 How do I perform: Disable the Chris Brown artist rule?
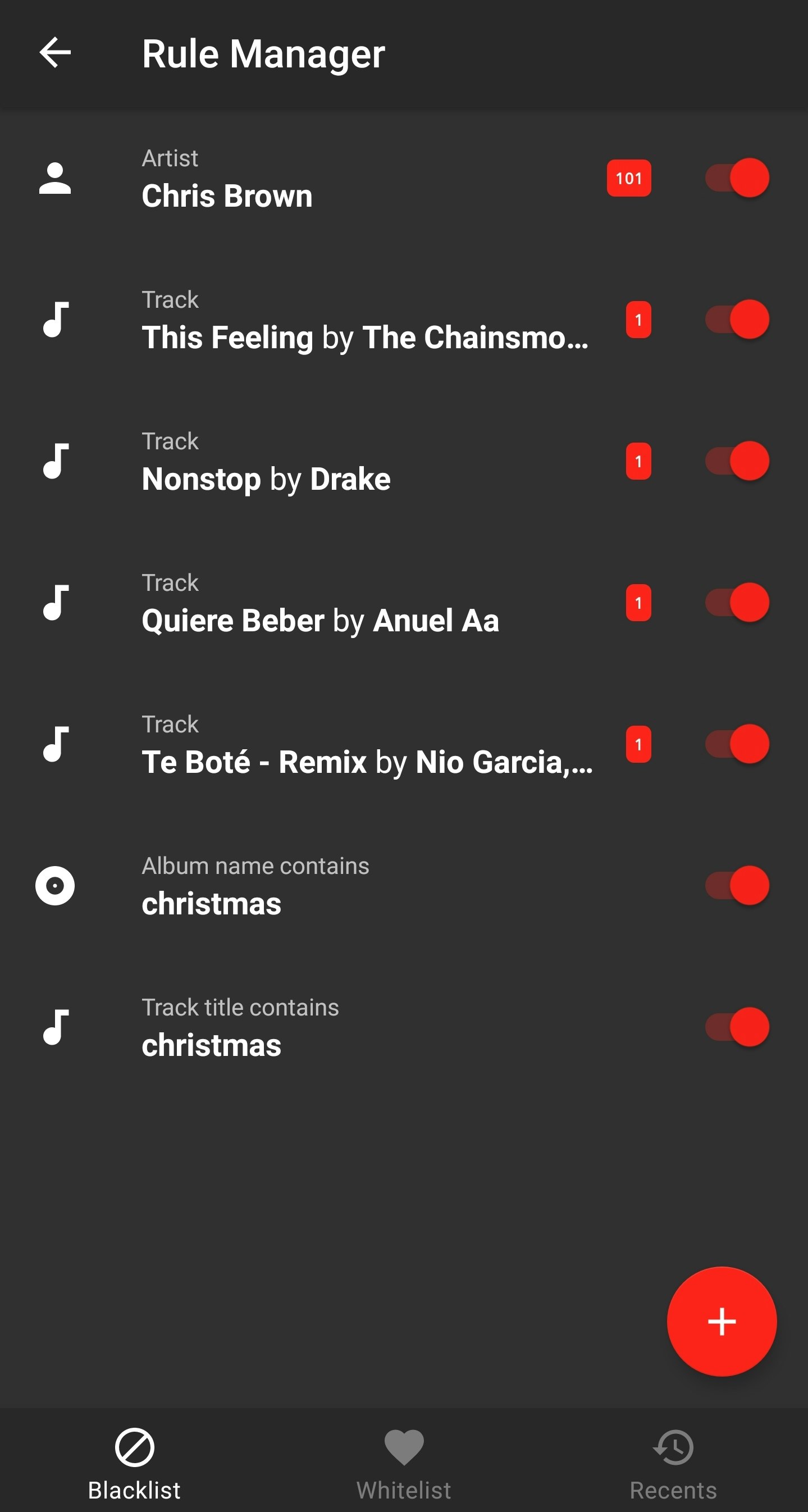(x=738, y=178)
